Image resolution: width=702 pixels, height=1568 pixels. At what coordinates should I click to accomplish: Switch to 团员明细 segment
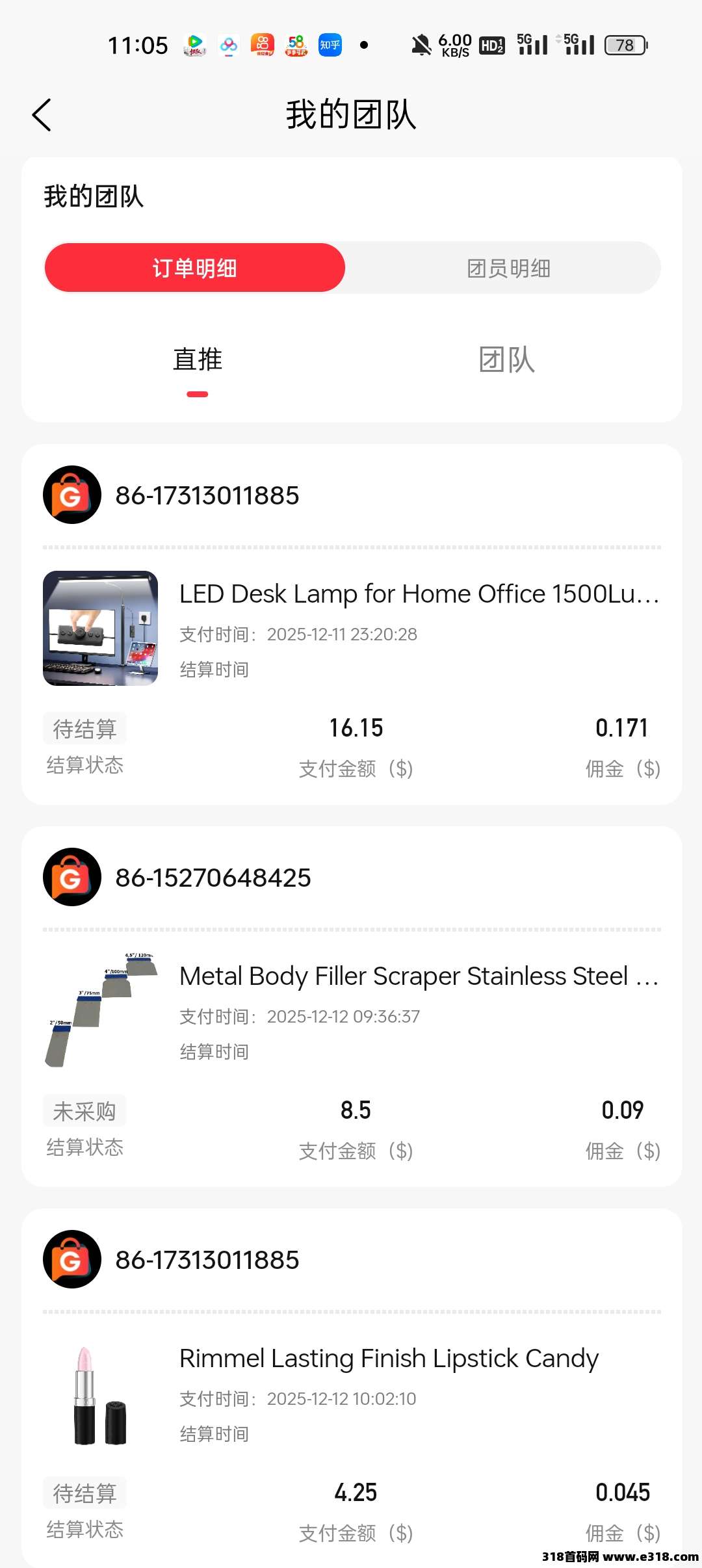(x=508, y=268)
